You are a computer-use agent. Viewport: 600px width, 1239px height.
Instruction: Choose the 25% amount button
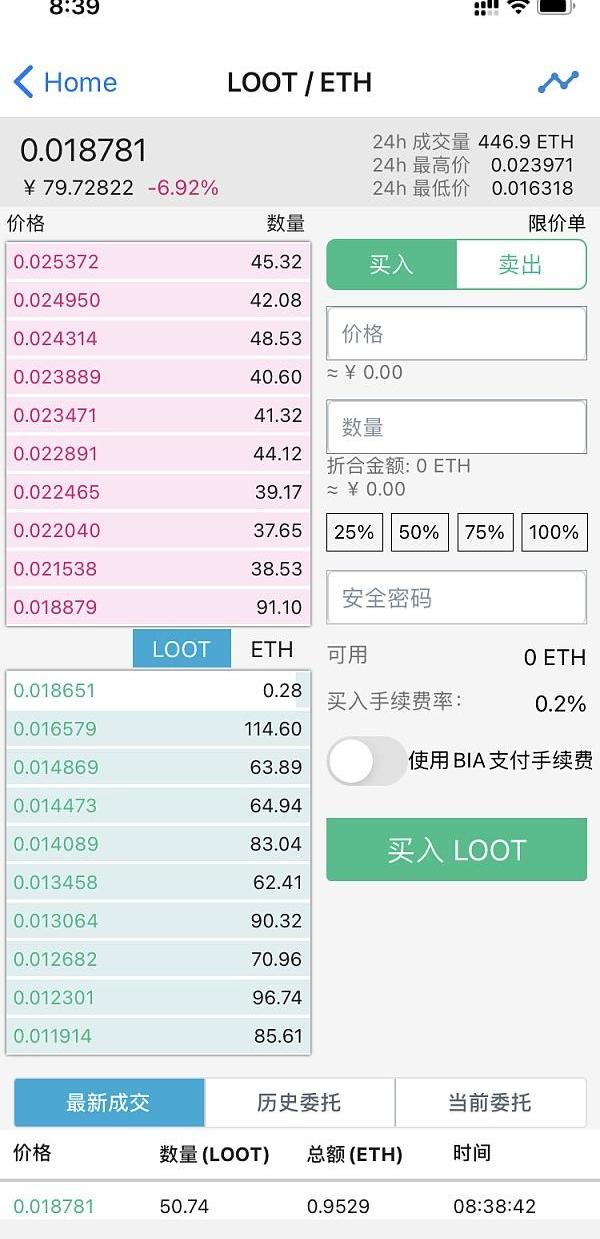click(354, 532)
